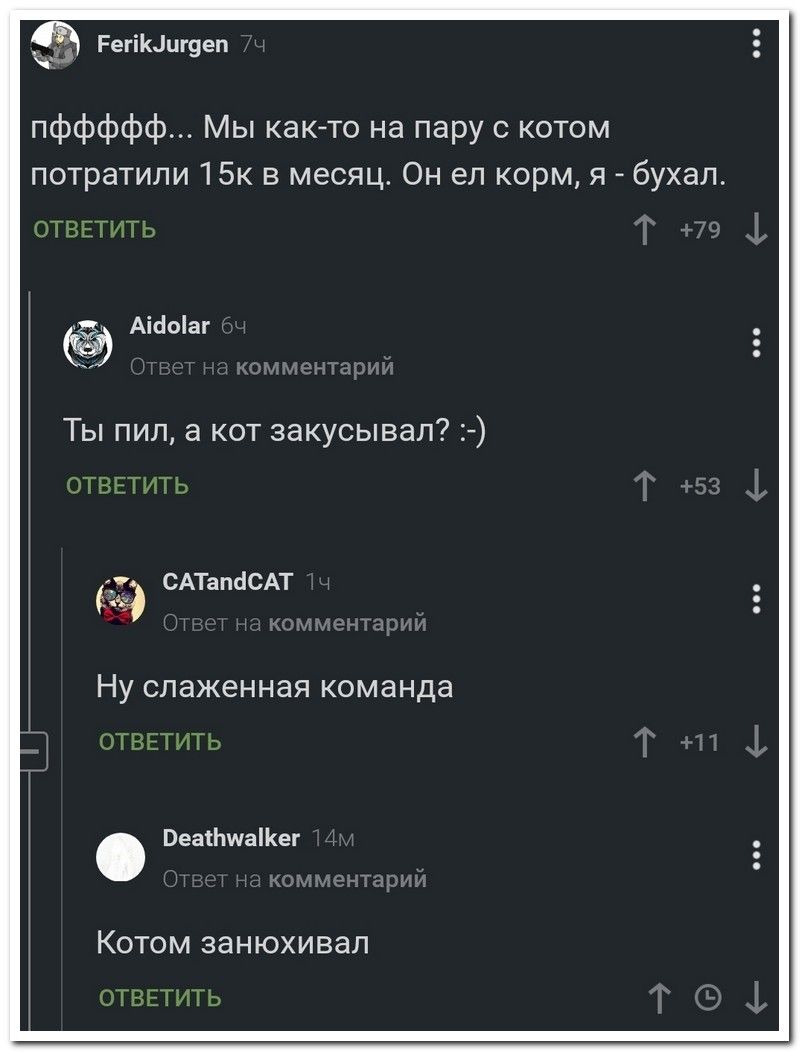The image size is (800, 1052).
Task: Reply to Aidolar's comment
Action: [127, 486]
